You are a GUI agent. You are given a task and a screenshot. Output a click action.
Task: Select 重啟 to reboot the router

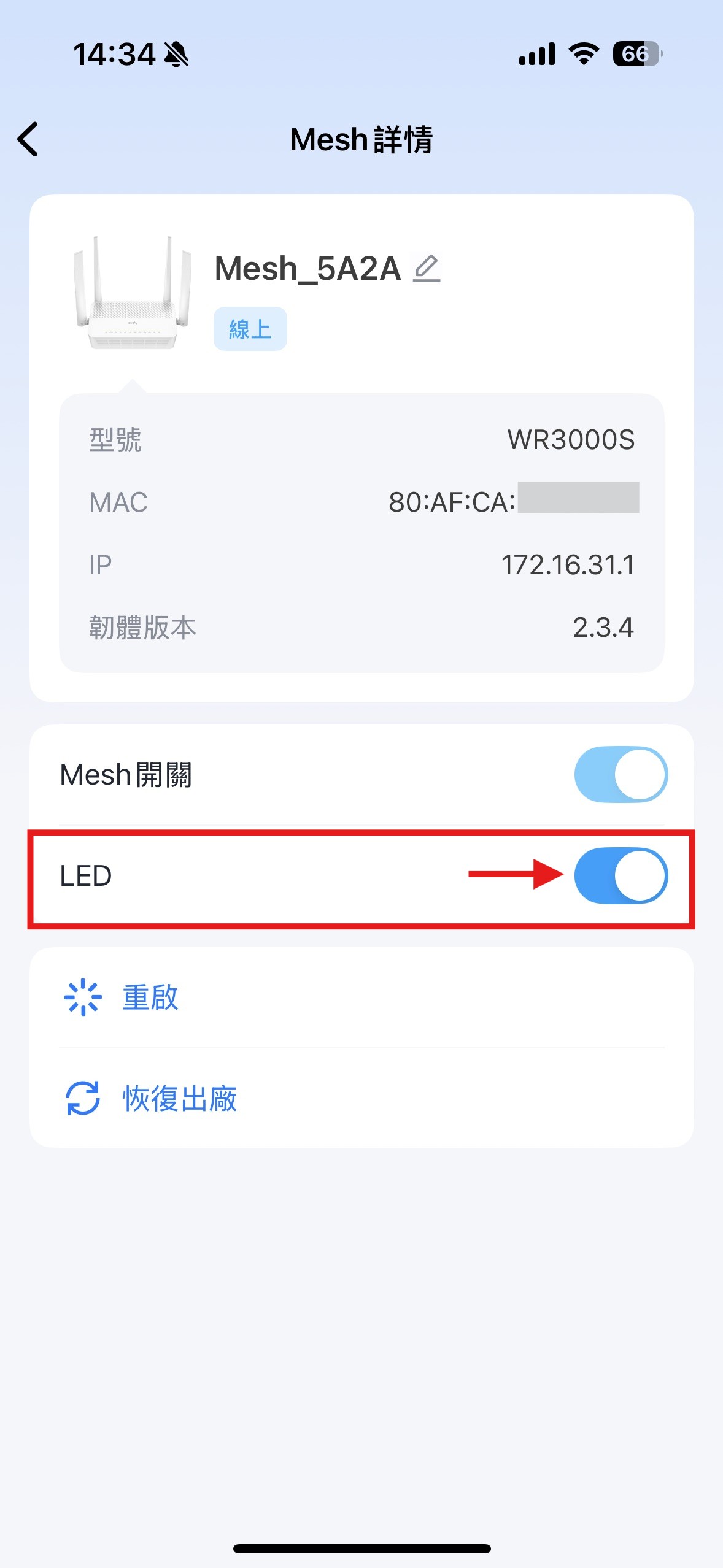tap(361, 997)
